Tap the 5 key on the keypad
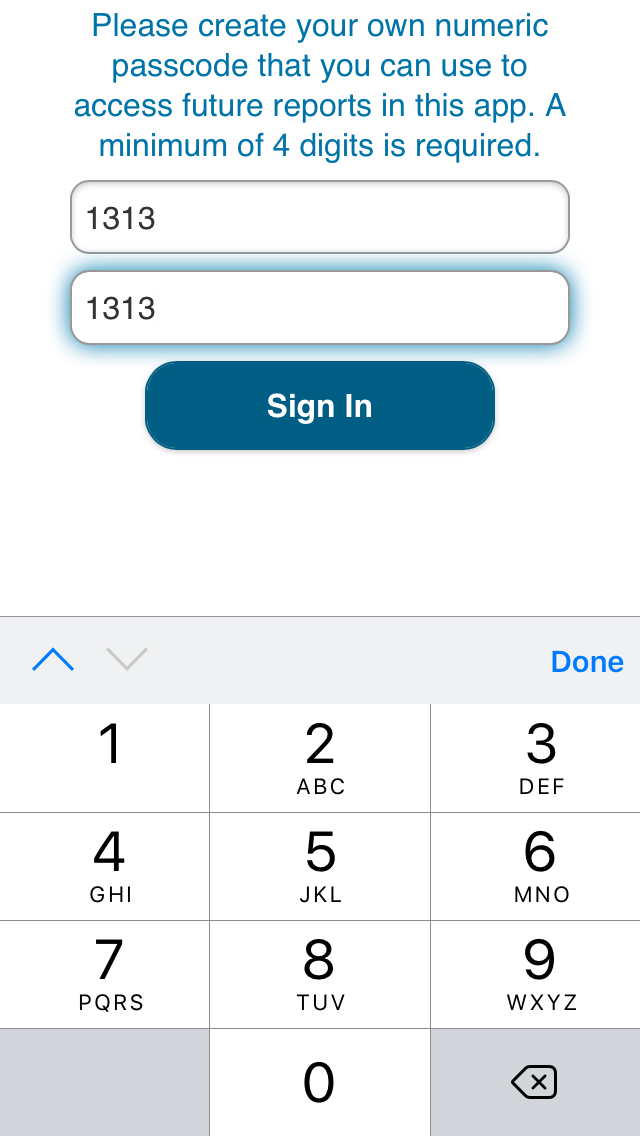 tap(320, 866)
